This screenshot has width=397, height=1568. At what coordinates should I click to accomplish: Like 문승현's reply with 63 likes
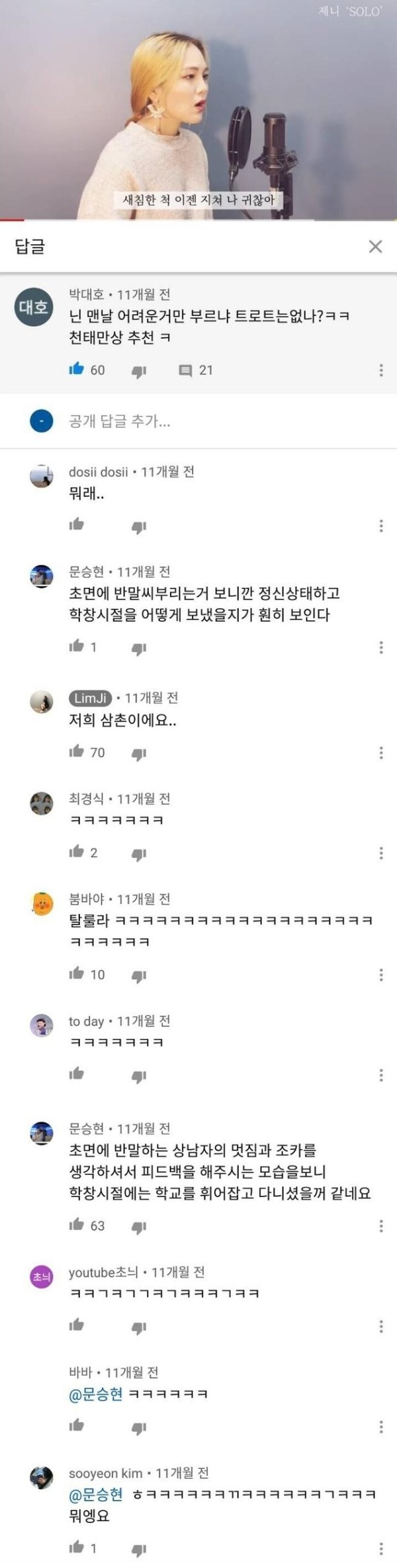tap(77, 1225)
